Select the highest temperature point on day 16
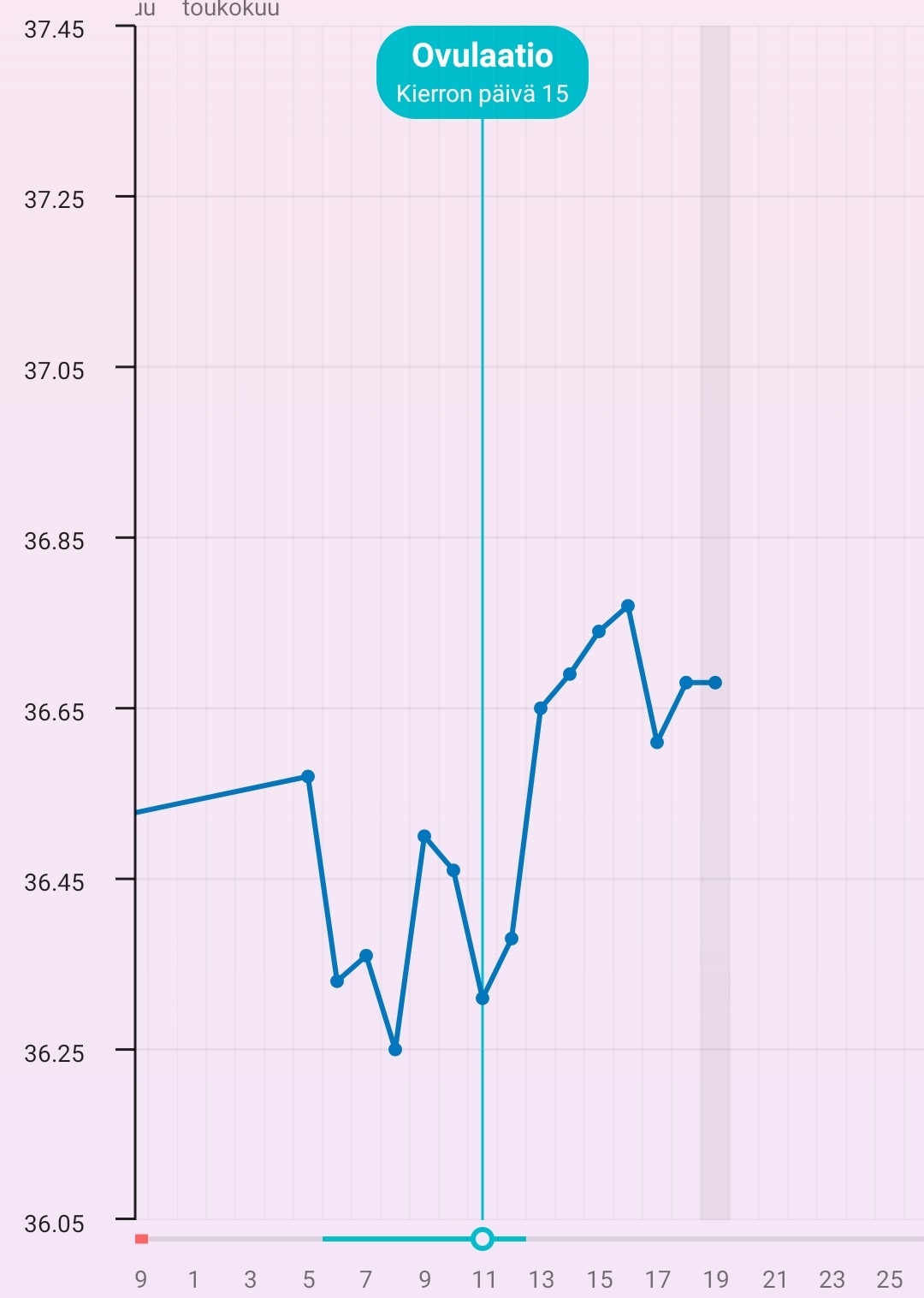This screenshot has height=1298, width=924. pyautogui.click(x=628, y=606)
